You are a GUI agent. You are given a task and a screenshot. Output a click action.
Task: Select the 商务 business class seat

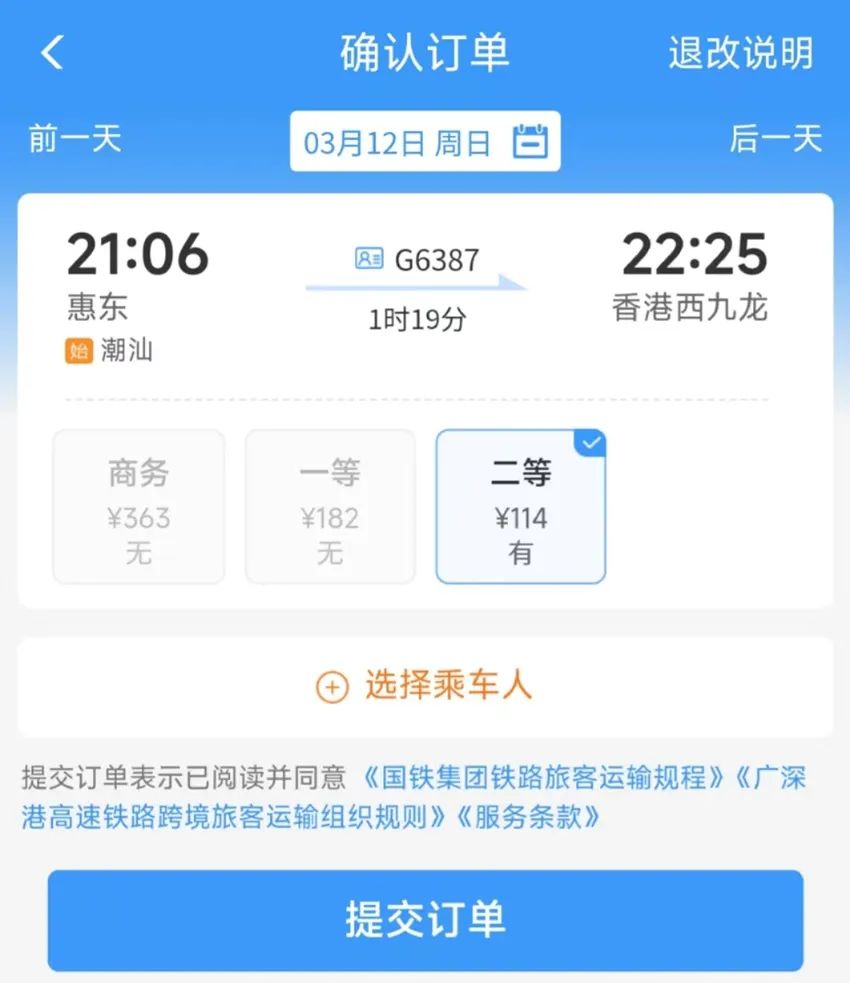coord(137,506)
